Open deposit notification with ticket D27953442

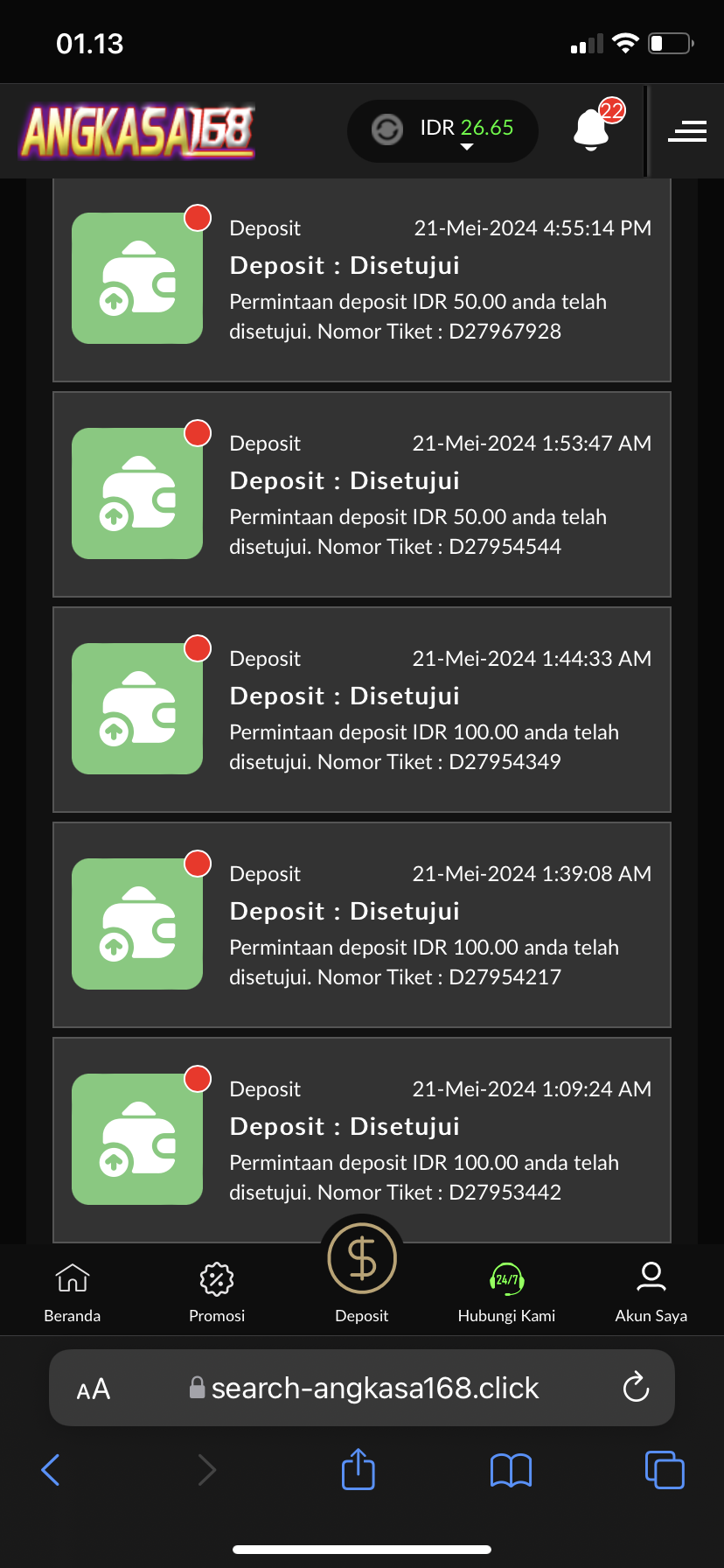(x=362, y=1140)
